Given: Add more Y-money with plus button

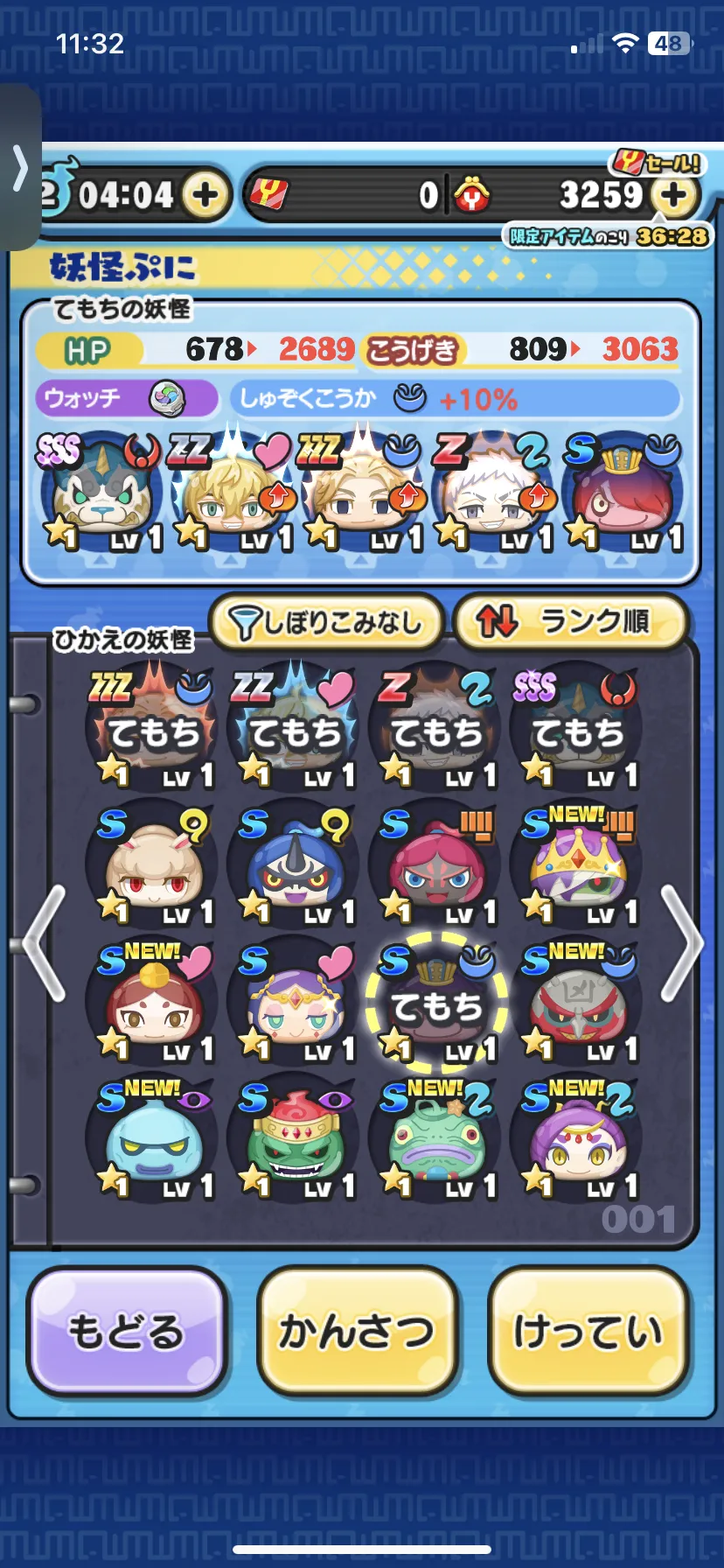Looking at the screenshot, I should (x=674, y=194).
